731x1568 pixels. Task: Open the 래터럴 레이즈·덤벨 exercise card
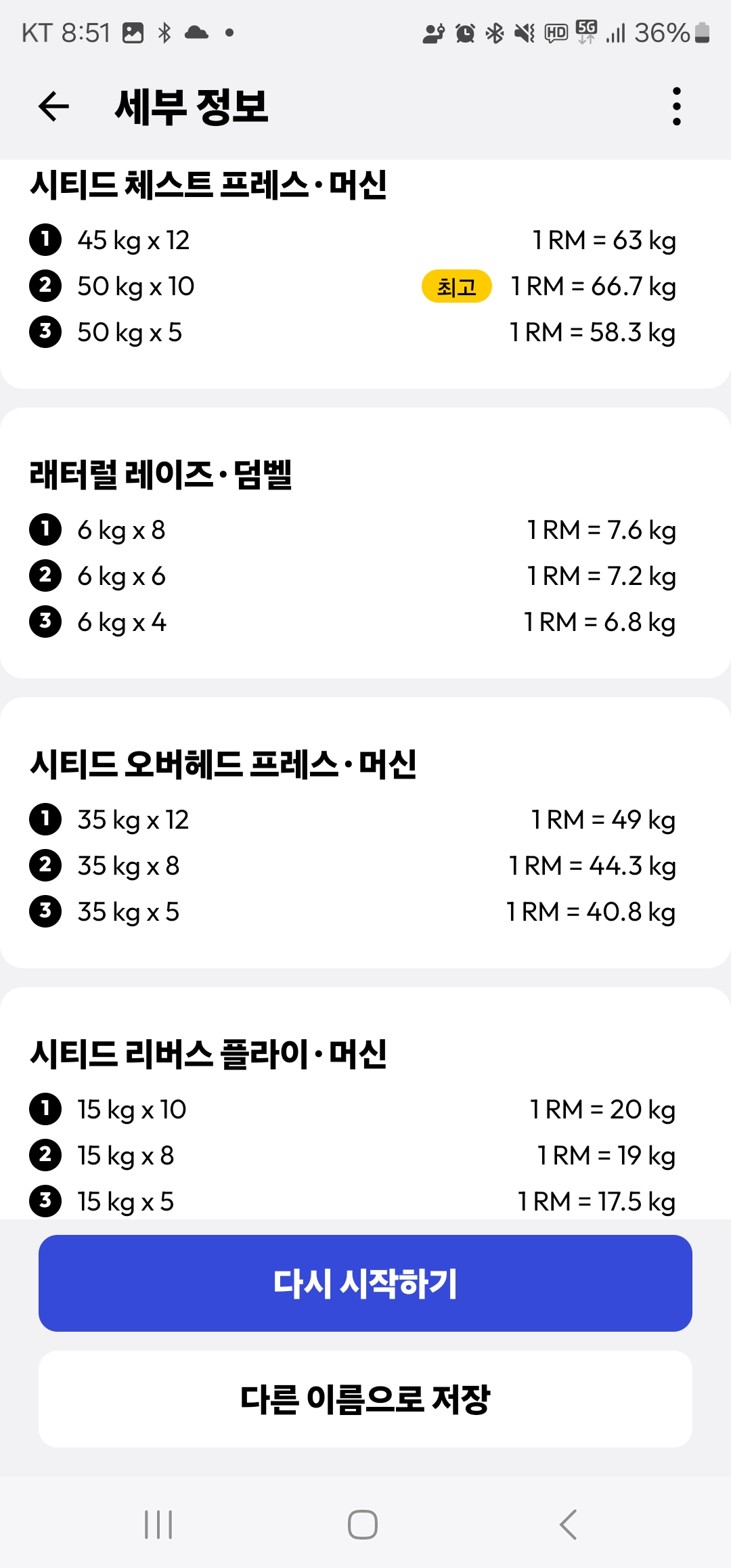[365, 543]
